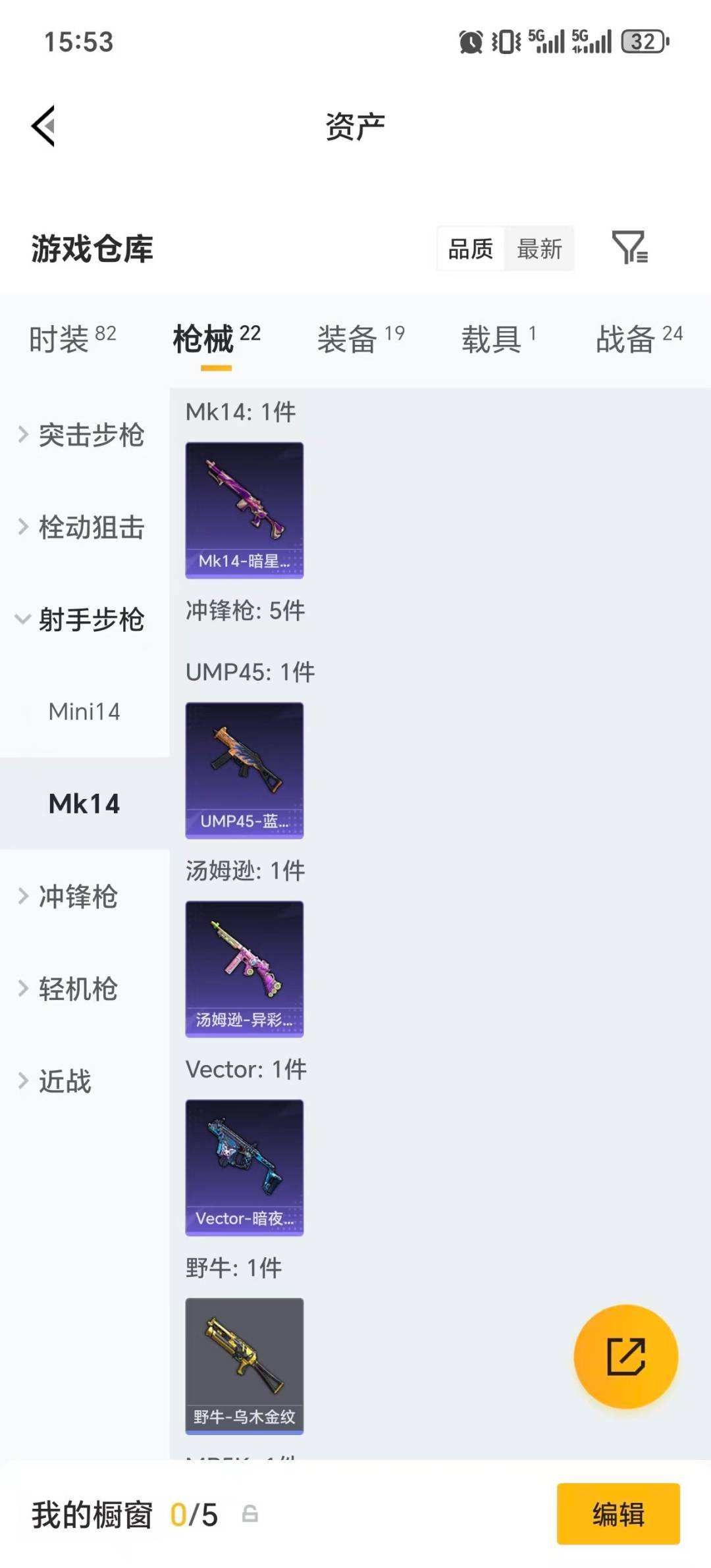Image resolution: width=711 pixels, height=1568 pixels.
Task: Switch to the 时装 tab
Action: (x=72, y=338)
